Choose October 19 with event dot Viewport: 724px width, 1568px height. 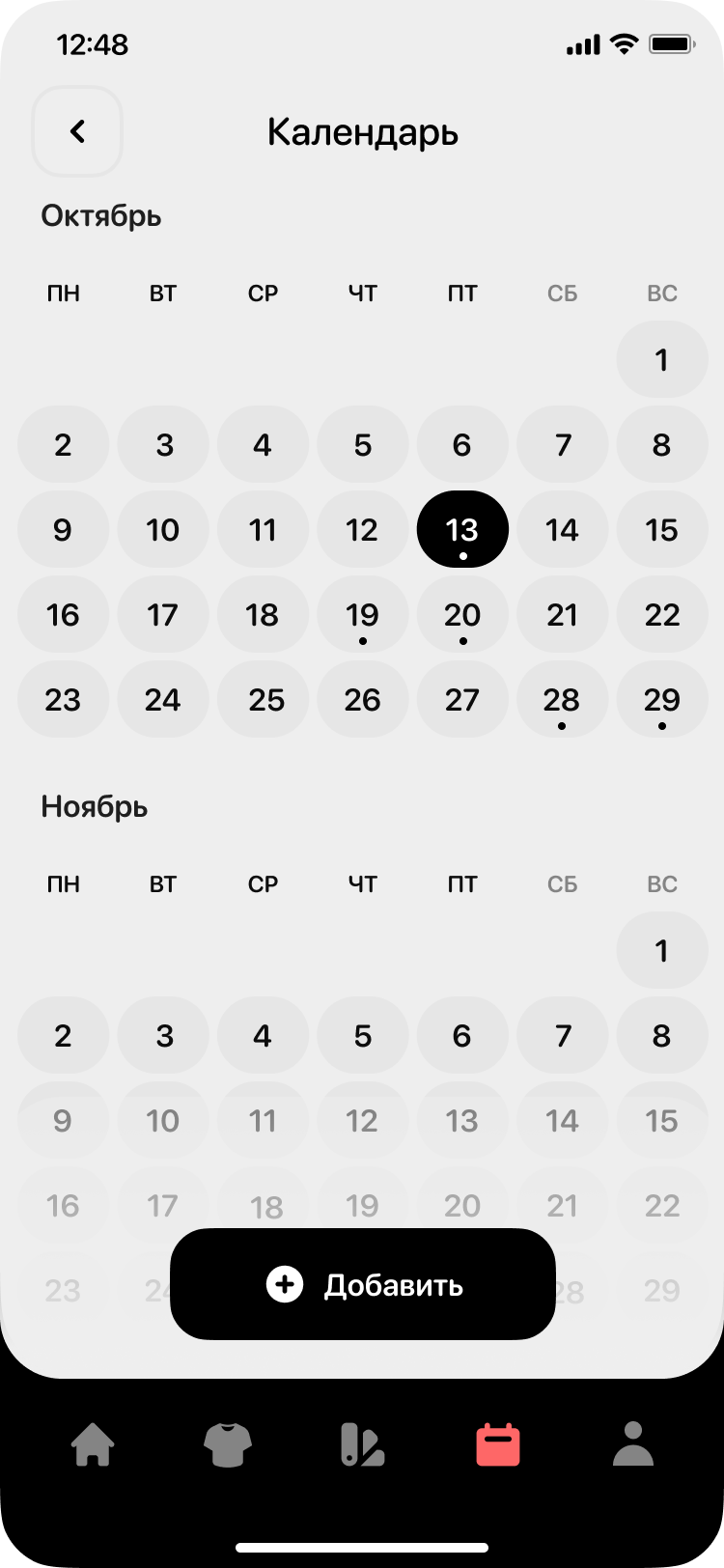coord(363,615)
